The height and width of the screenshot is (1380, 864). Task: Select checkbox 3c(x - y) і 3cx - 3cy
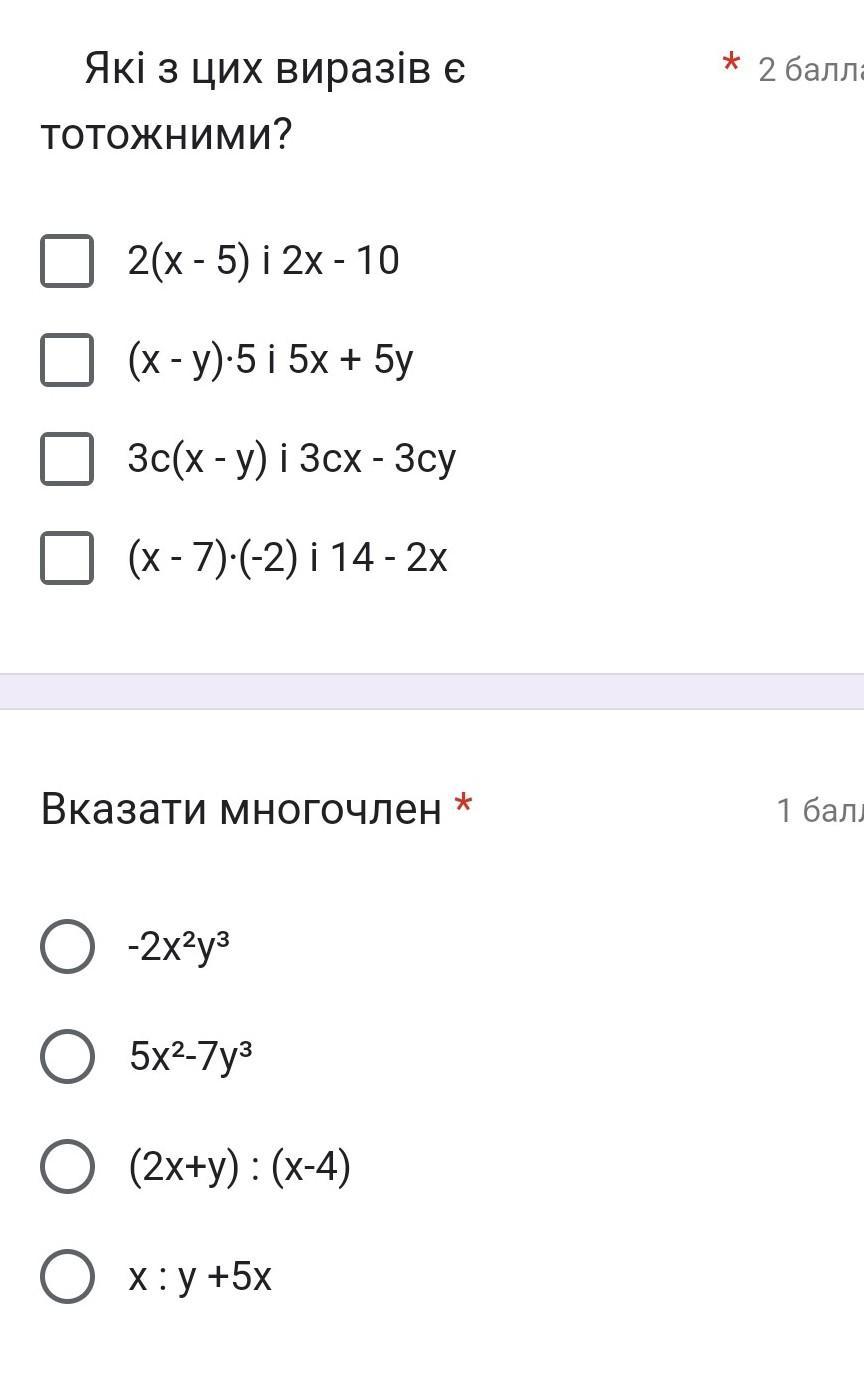coord(67,459)
